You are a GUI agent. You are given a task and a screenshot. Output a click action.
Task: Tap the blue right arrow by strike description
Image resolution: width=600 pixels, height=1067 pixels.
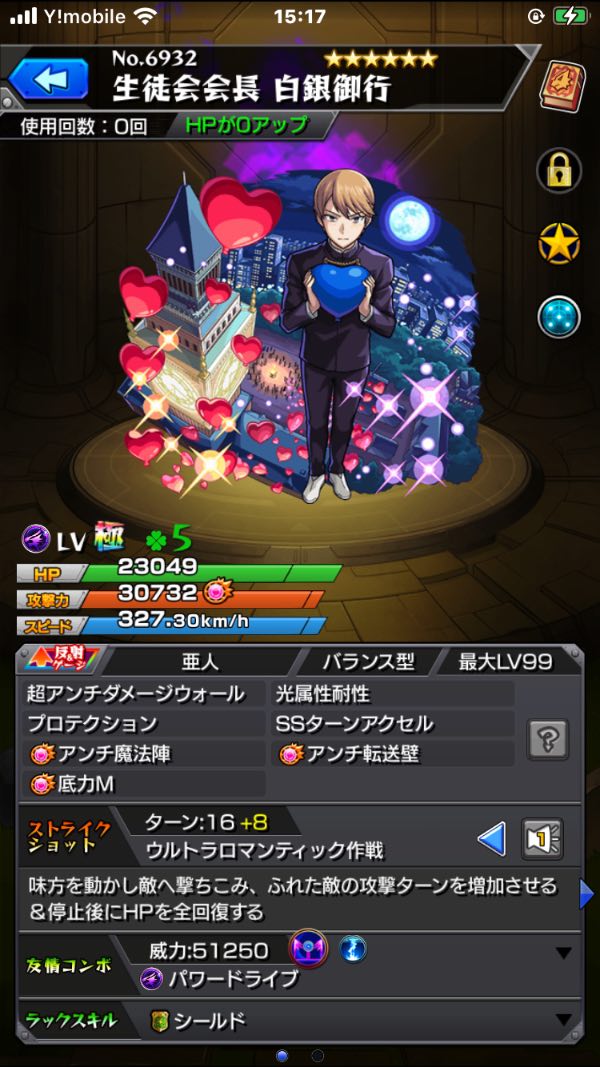(587, 894)
